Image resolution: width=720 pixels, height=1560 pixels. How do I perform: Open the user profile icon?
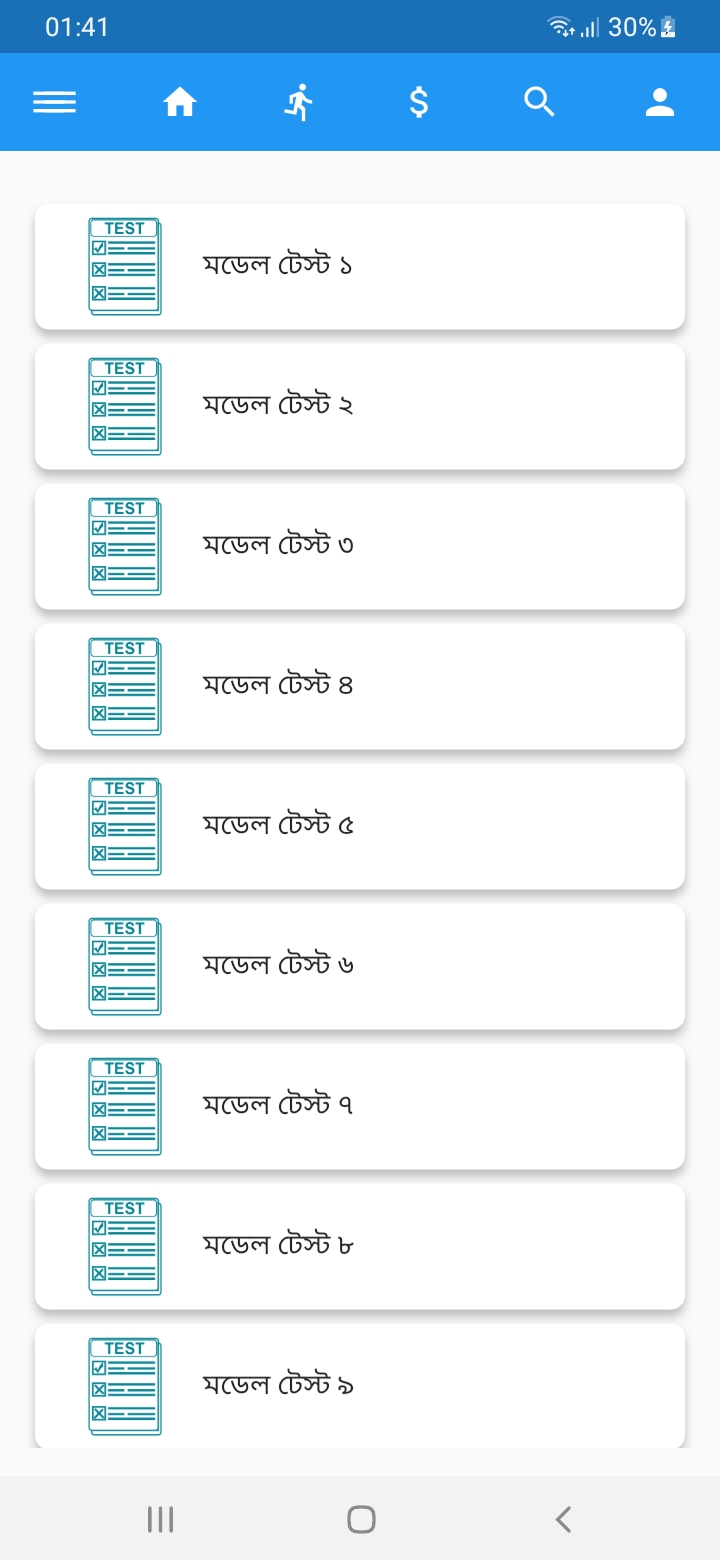pyautogui.click(x=659, y=101)
